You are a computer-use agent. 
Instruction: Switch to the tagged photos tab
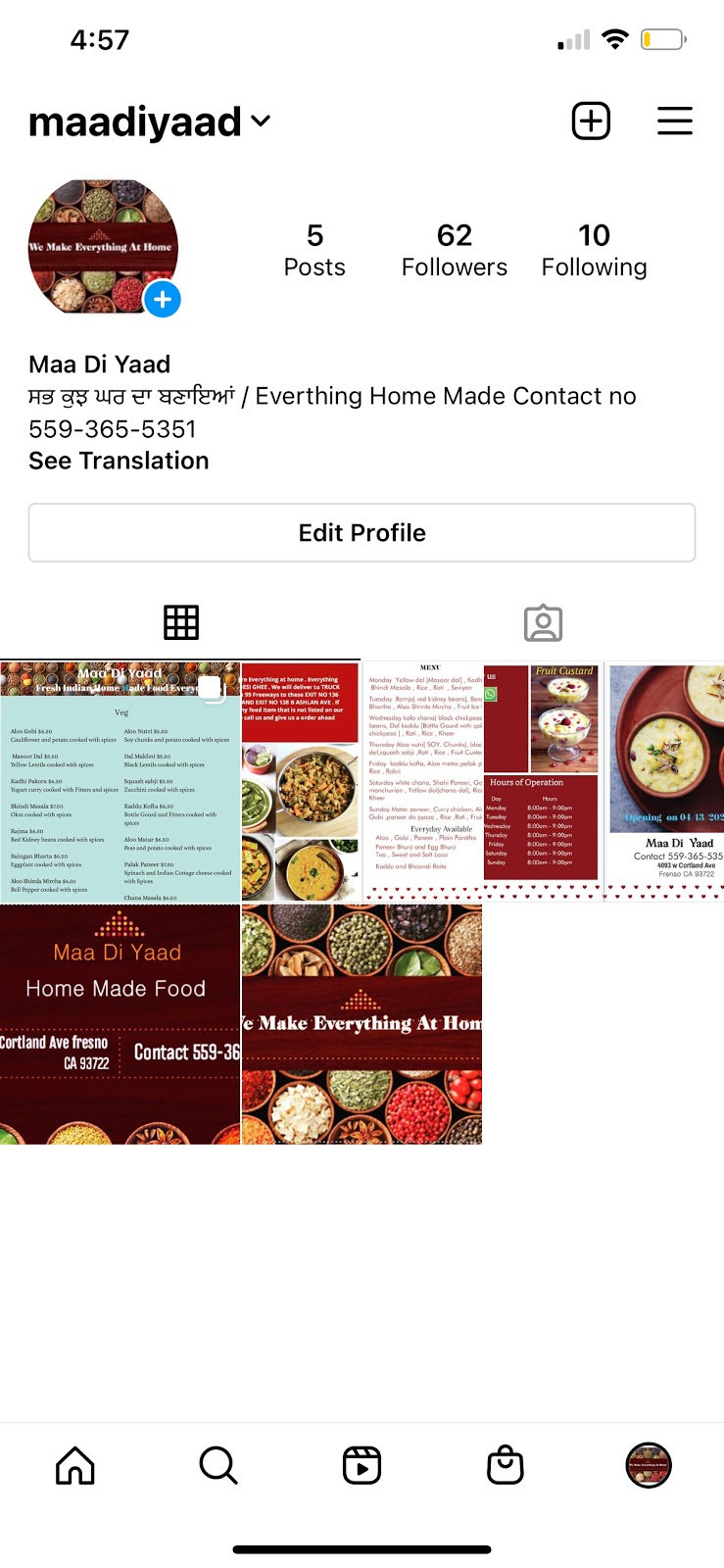coord(543,621)
